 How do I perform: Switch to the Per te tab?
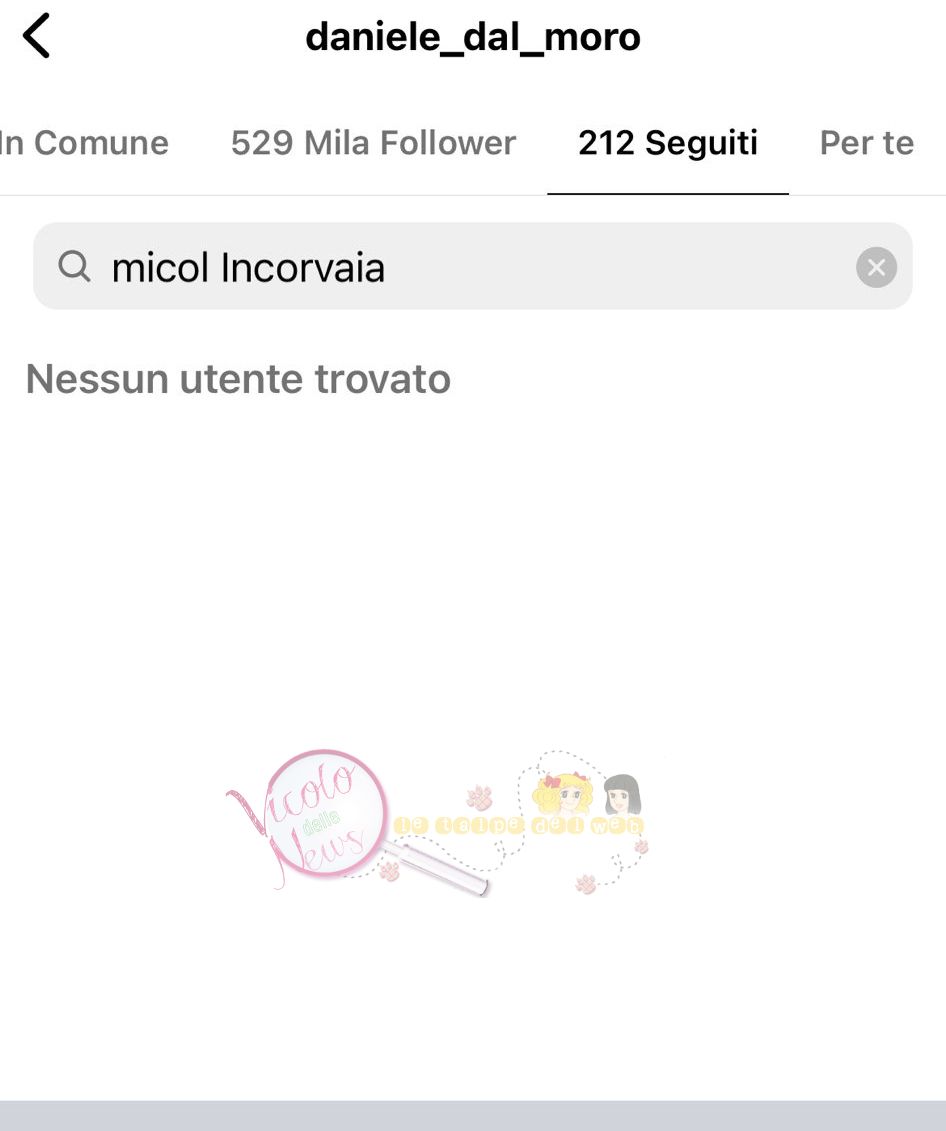[866, 143]
